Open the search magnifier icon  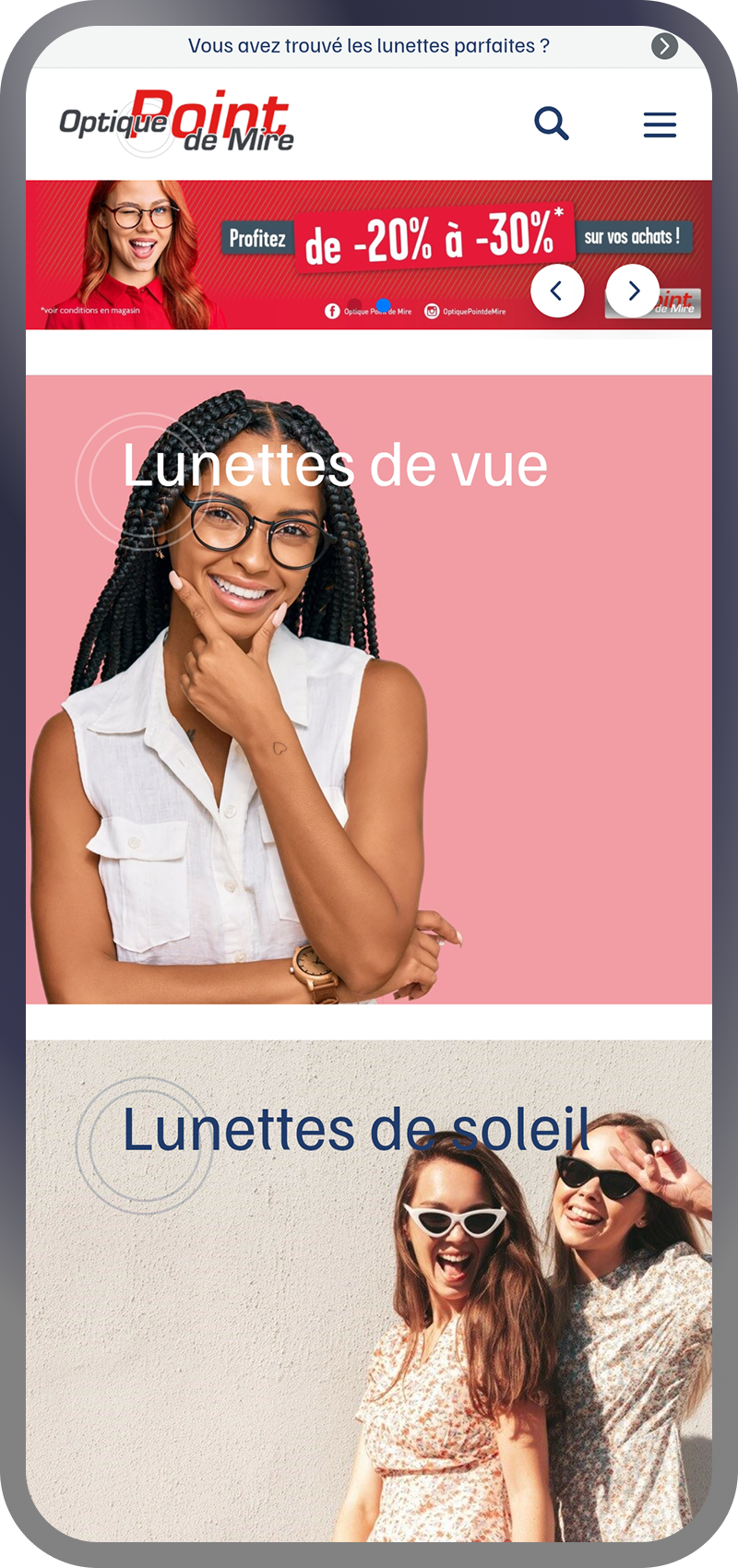[552, 124]
